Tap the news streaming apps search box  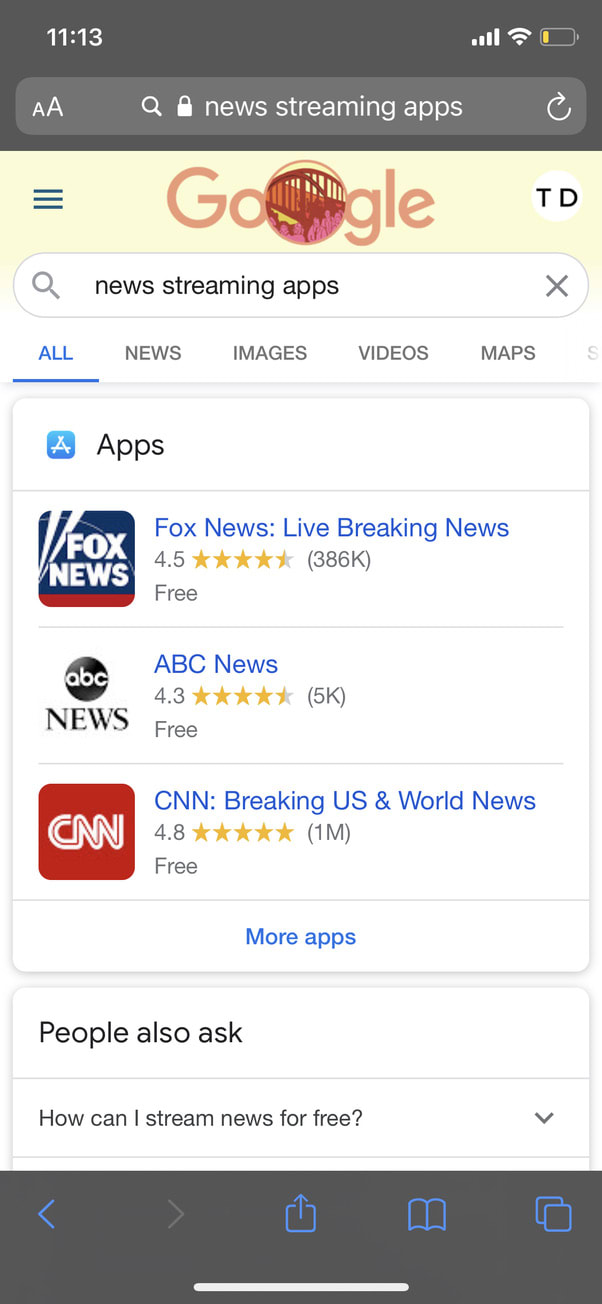click(300, 286)
